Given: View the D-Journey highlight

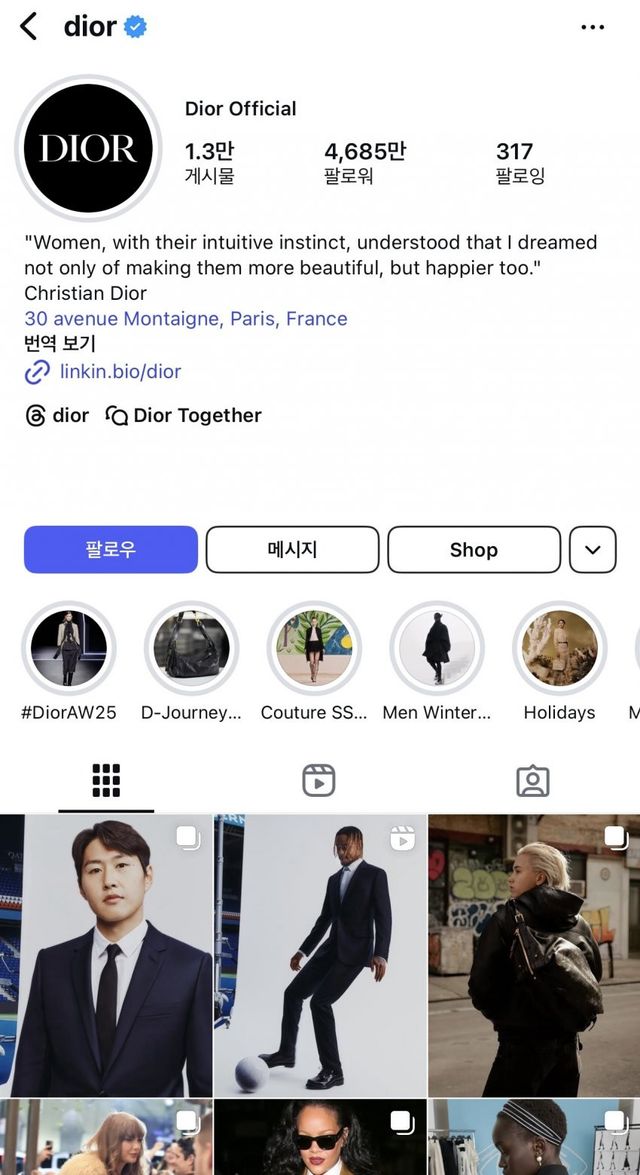Looking at the screenshot, I should click(191, 648).
